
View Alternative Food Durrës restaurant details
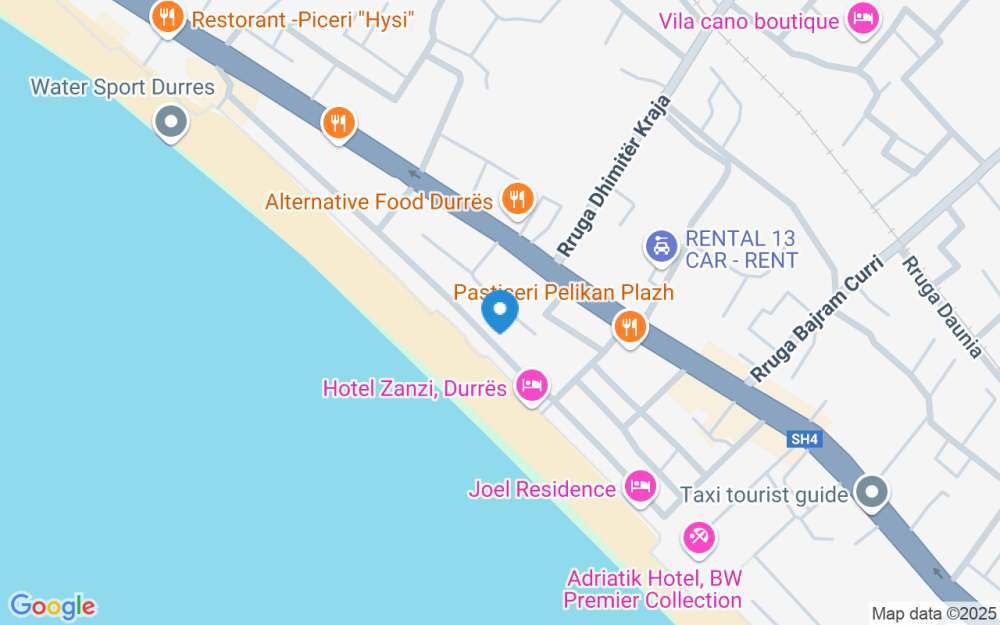pyautogui.click(x=517, y=198)
